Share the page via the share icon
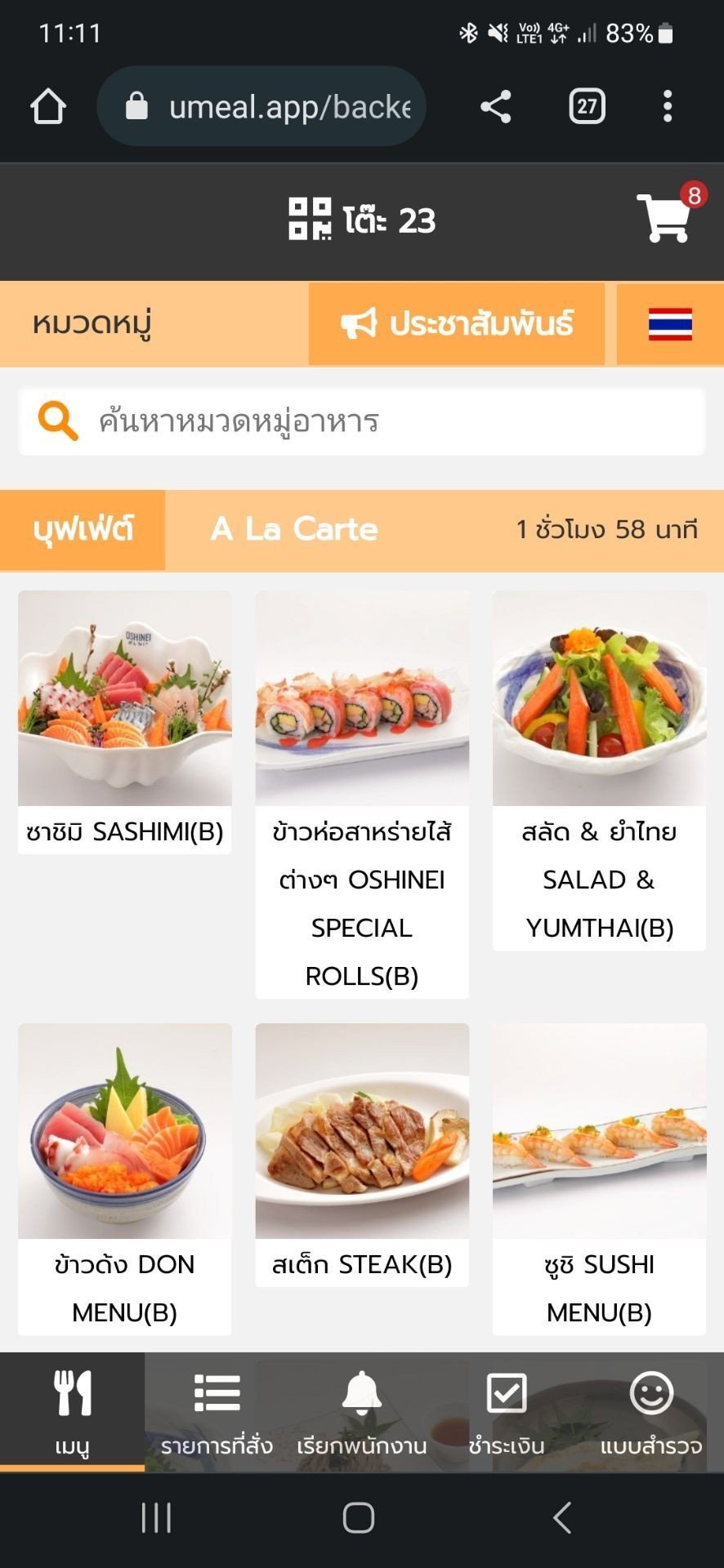 point(494,106)
